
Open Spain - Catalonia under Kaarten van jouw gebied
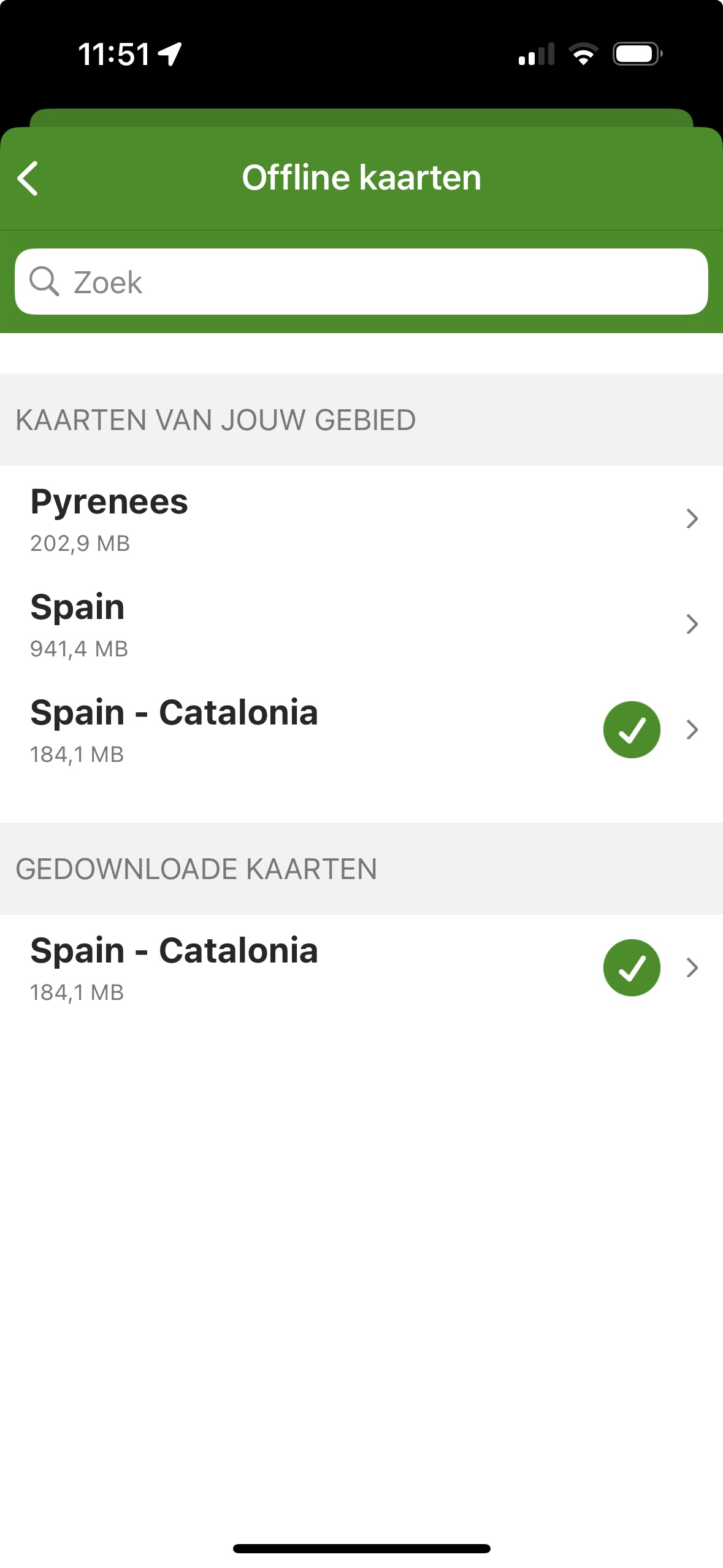(361, 729)
